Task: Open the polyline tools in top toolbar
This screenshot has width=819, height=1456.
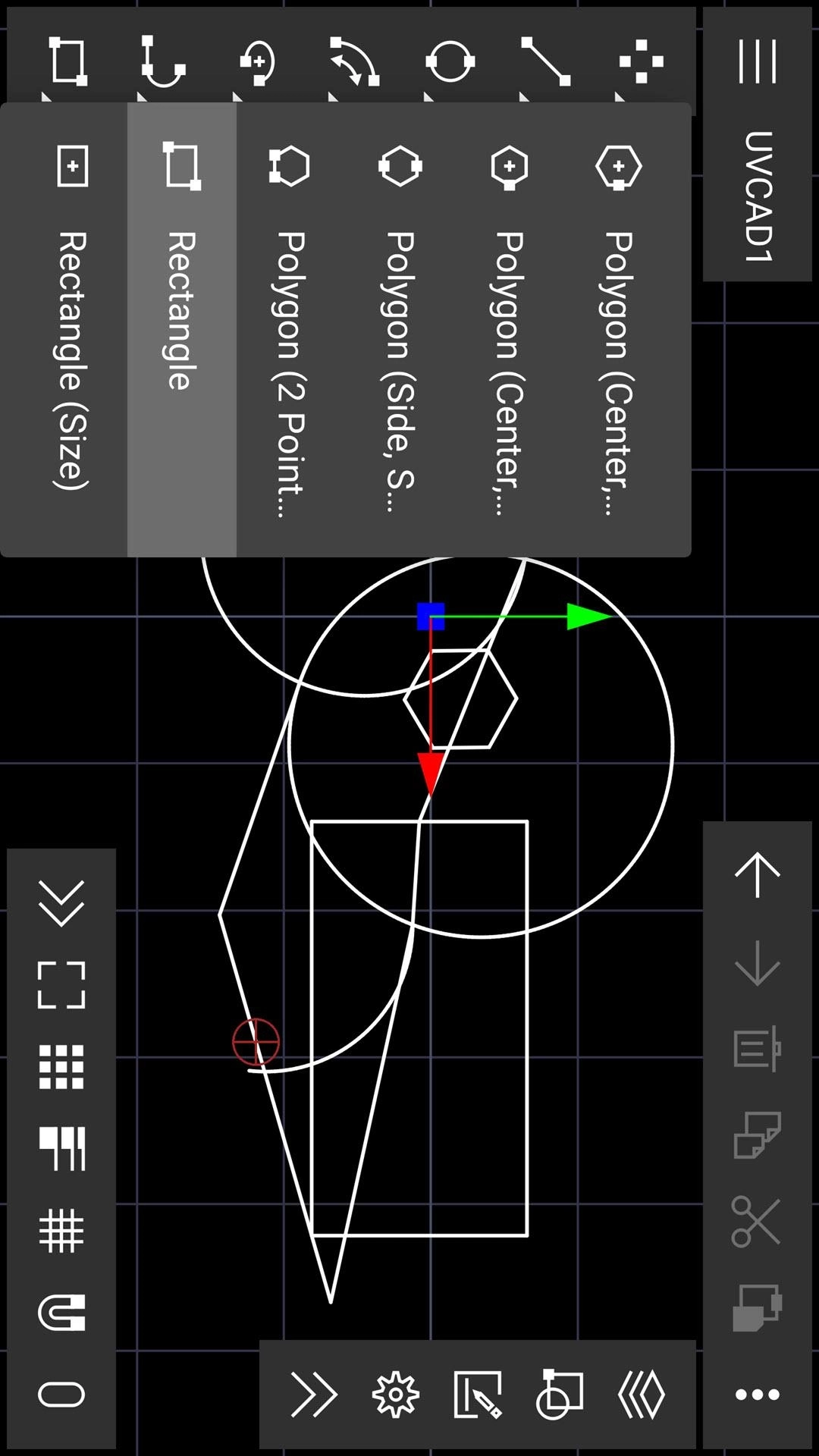Action: 163,61
